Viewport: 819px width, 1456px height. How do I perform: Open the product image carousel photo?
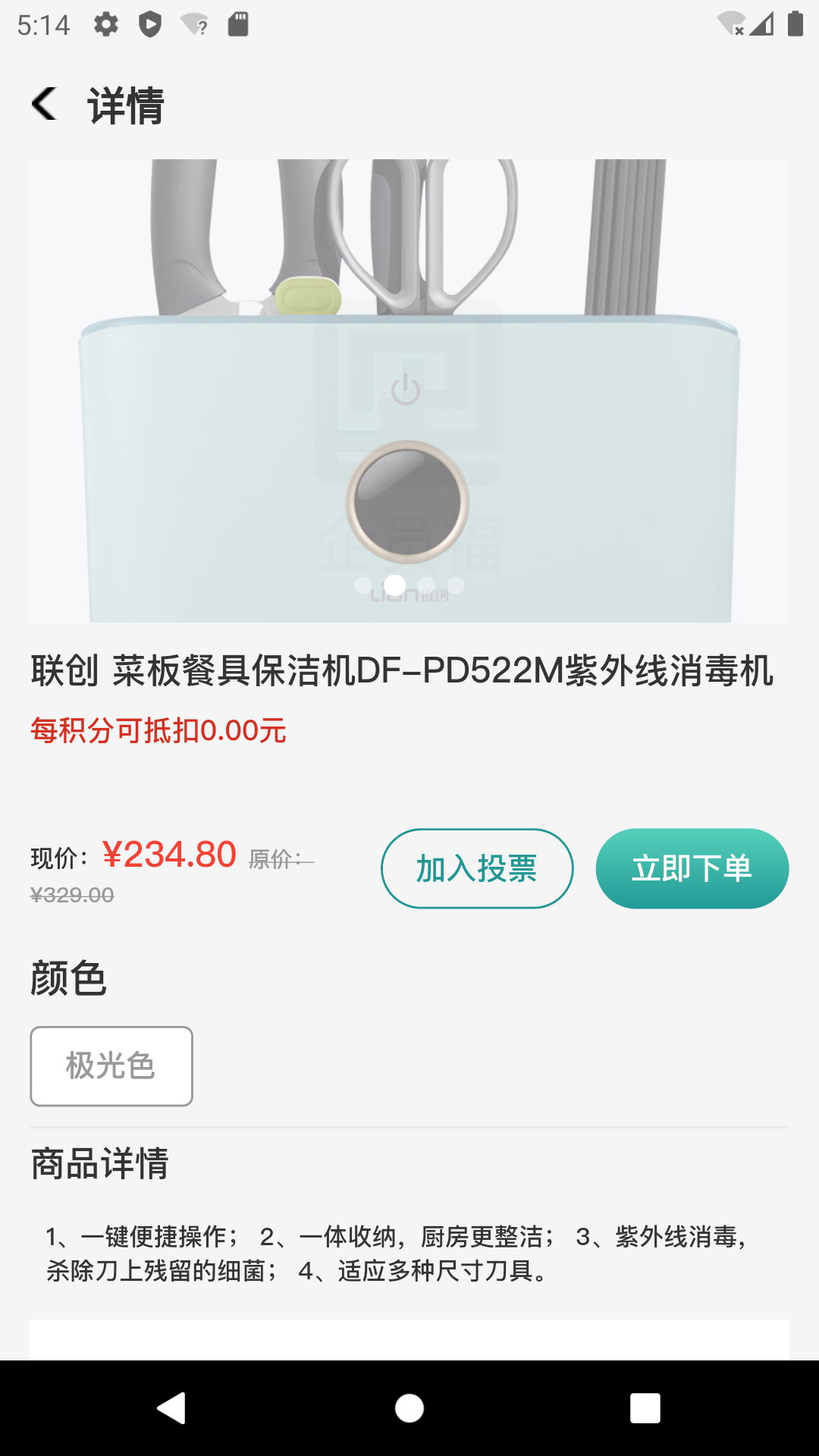(409, 391)
